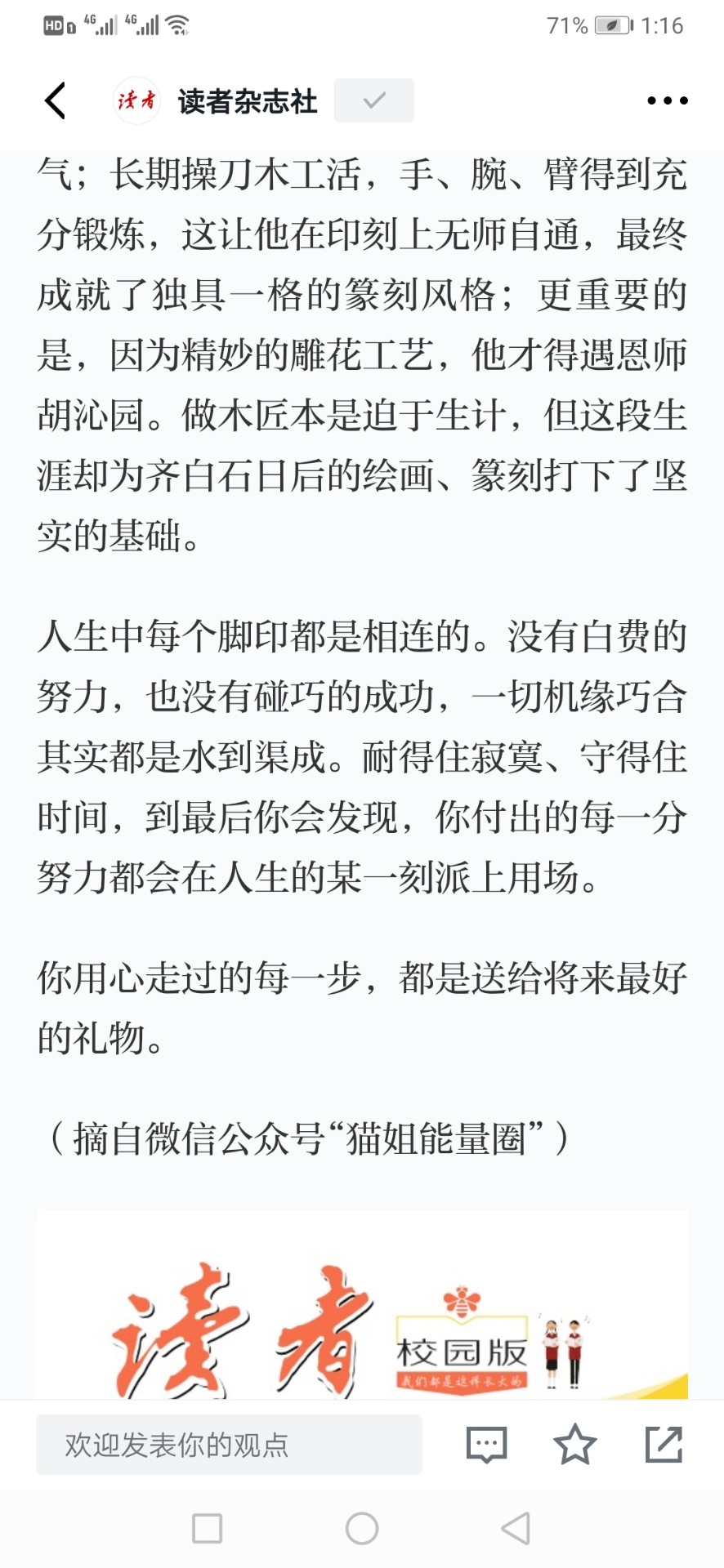Tap the 欢迎发表你的观点 comment box

(x=229, y=1445)
